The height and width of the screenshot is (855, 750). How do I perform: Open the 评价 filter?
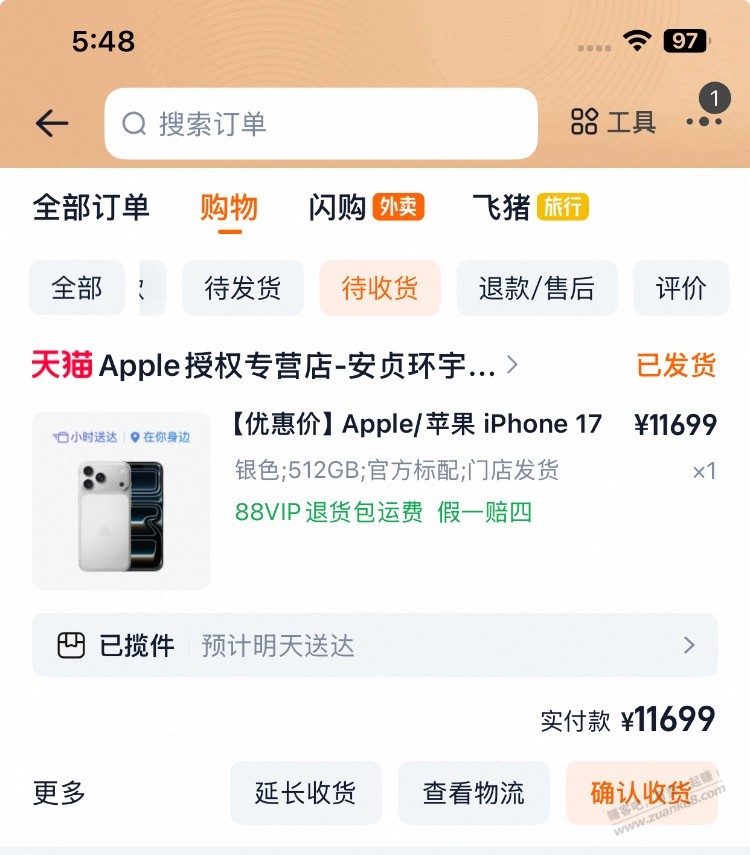tap(681, 289)
